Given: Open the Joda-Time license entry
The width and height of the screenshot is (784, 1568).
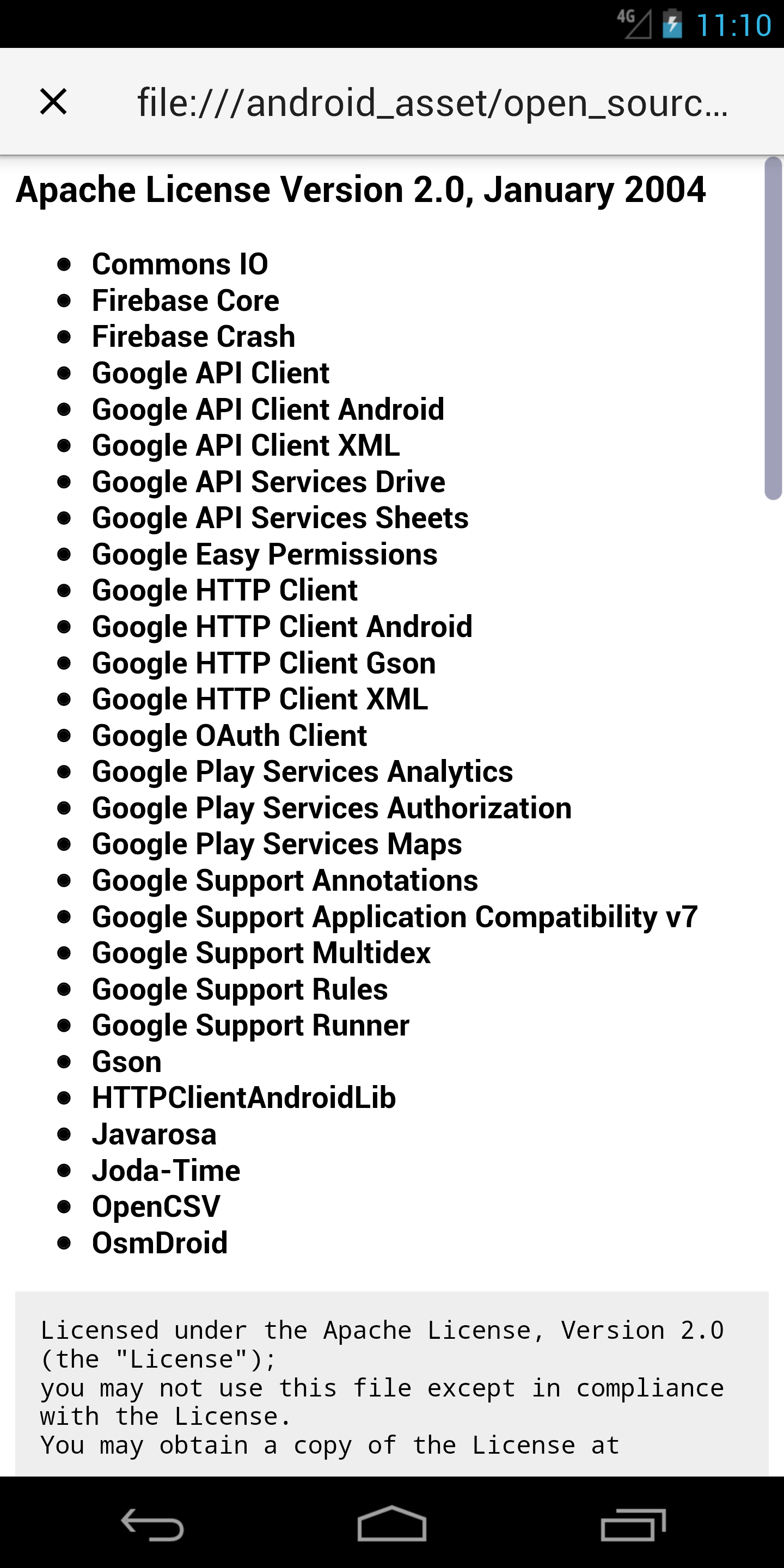Looking at the screenshot, I should [166, 1170].
